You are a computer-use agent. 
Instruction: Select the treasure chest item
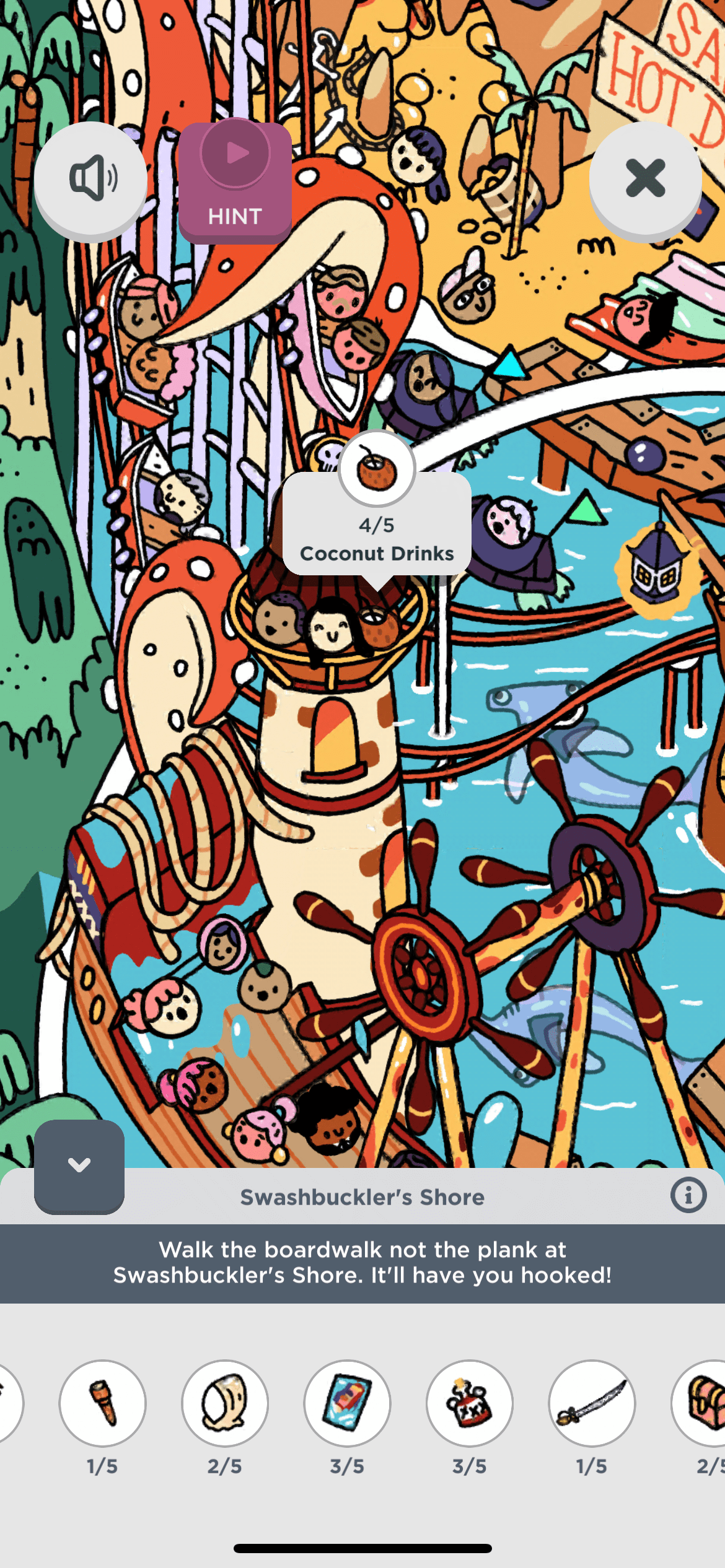[698, 1403]
